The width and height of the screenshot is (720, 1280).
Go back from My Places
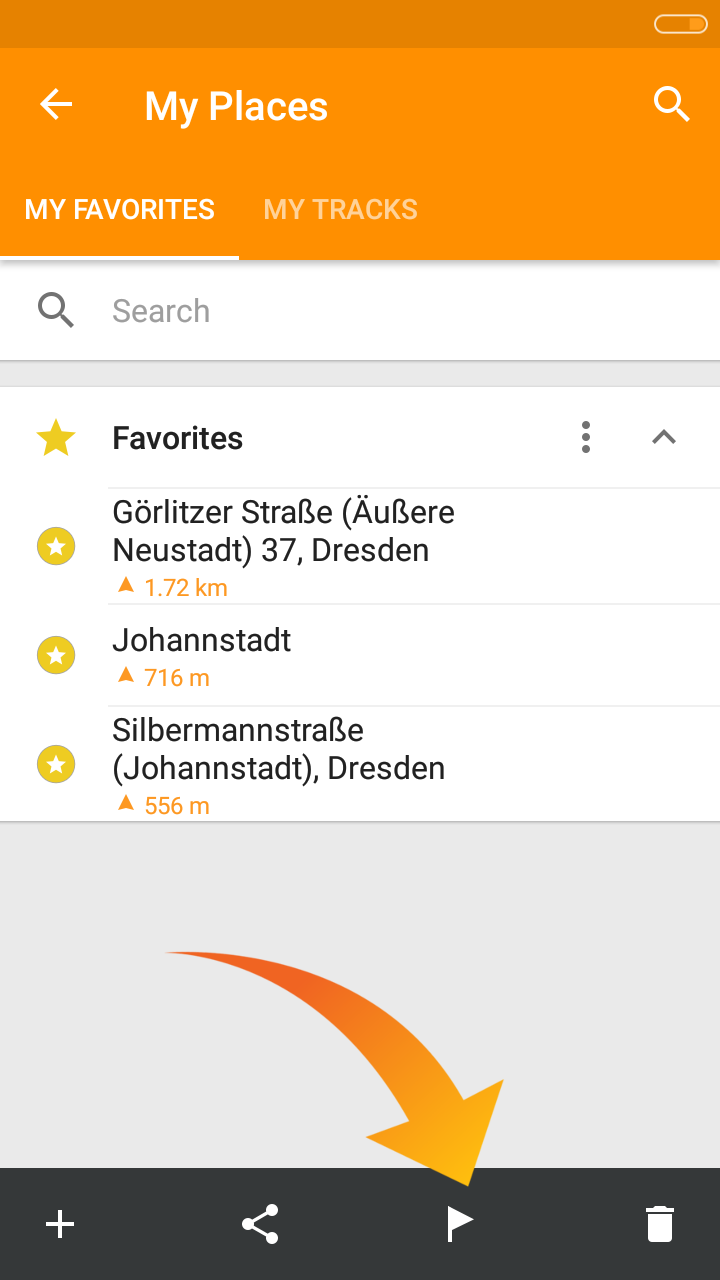click(x=56, y=105)
